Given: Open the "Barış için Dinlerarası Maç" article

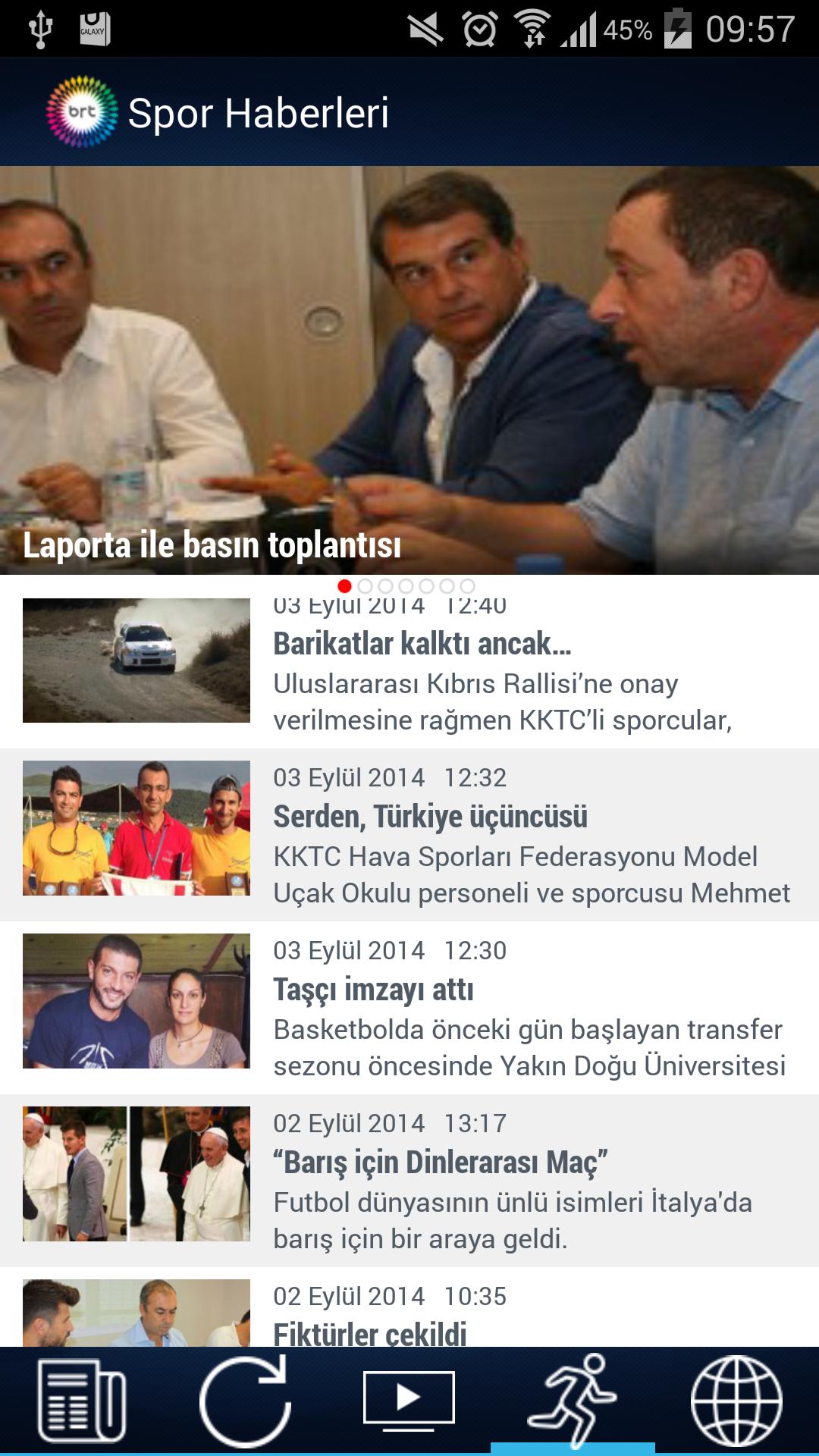Looking at the screenshot, I should tap(441, 1163).
